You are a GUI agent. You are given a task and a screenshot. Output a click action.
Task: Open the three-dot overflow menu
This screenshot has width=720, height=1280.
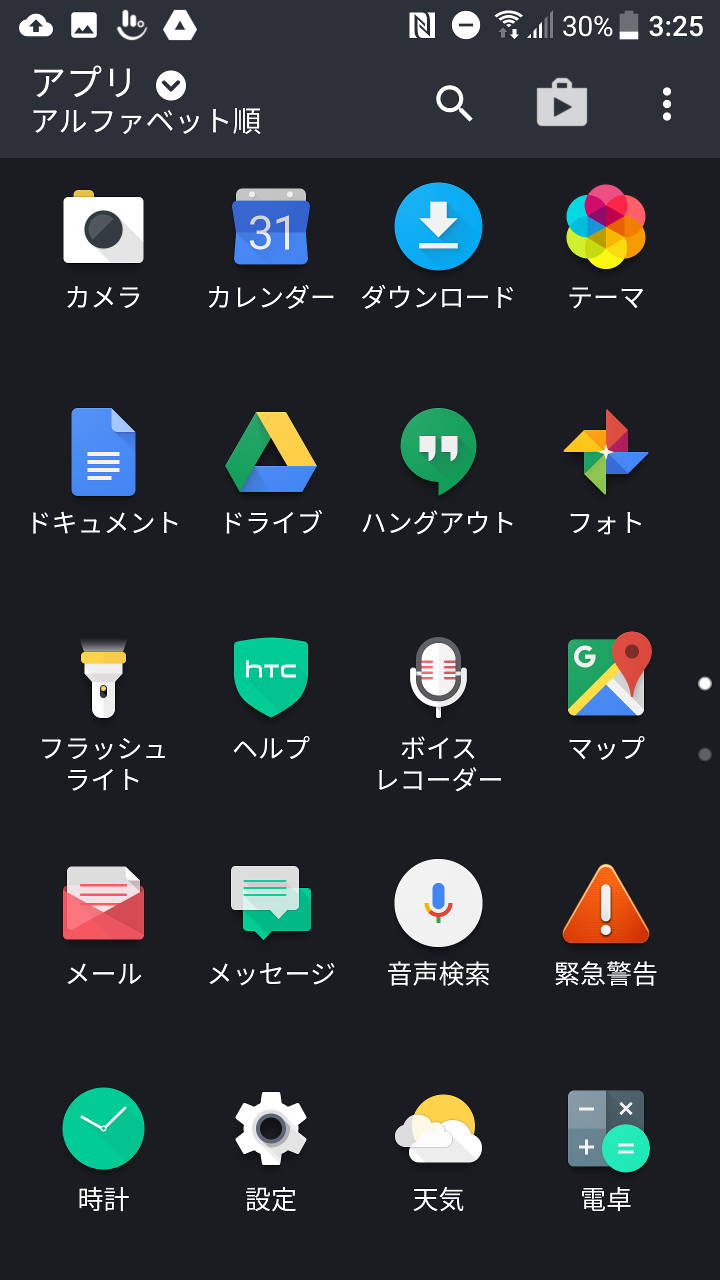pyautogui.click(x=667, y=104)
